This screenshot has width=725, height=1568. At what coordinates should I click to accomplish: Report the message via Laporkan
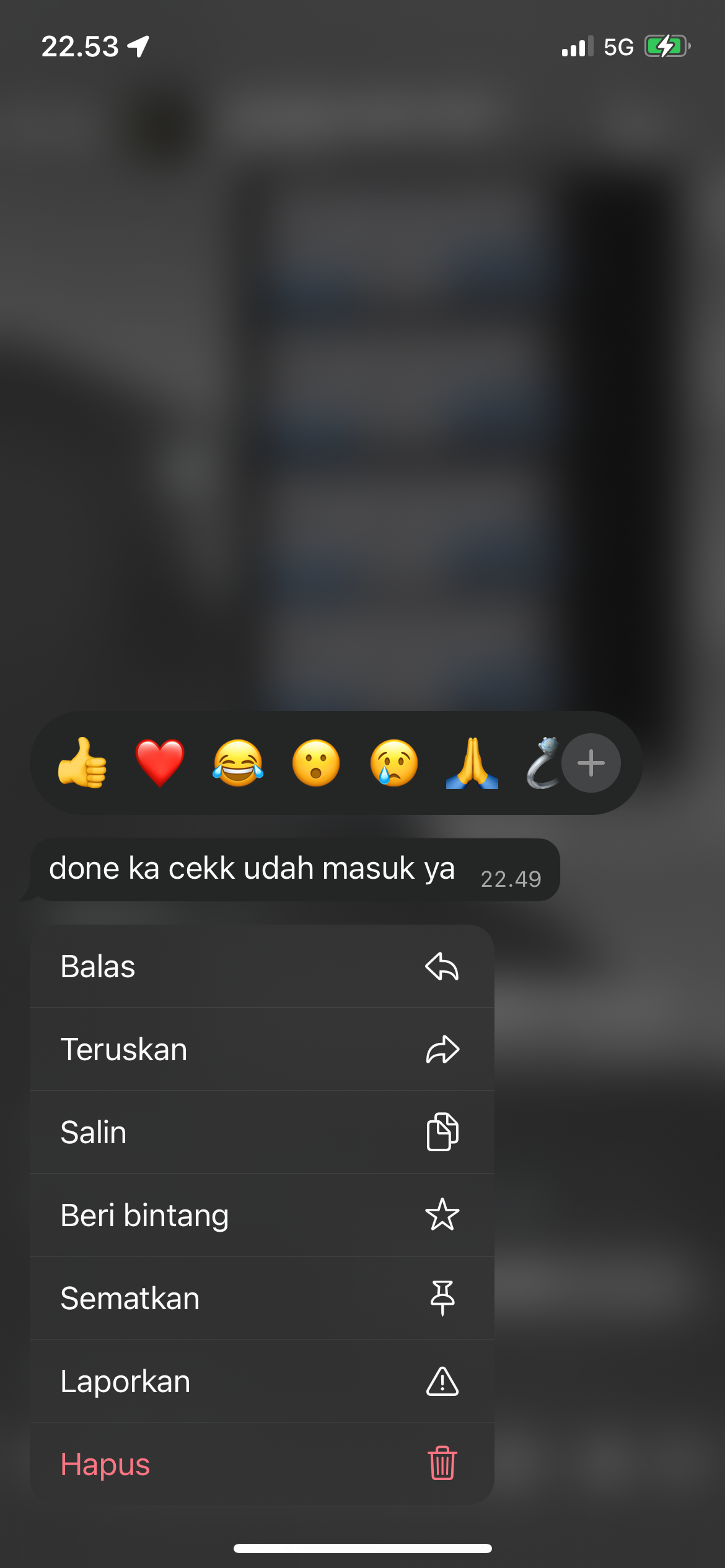[x=261, y=1381]
